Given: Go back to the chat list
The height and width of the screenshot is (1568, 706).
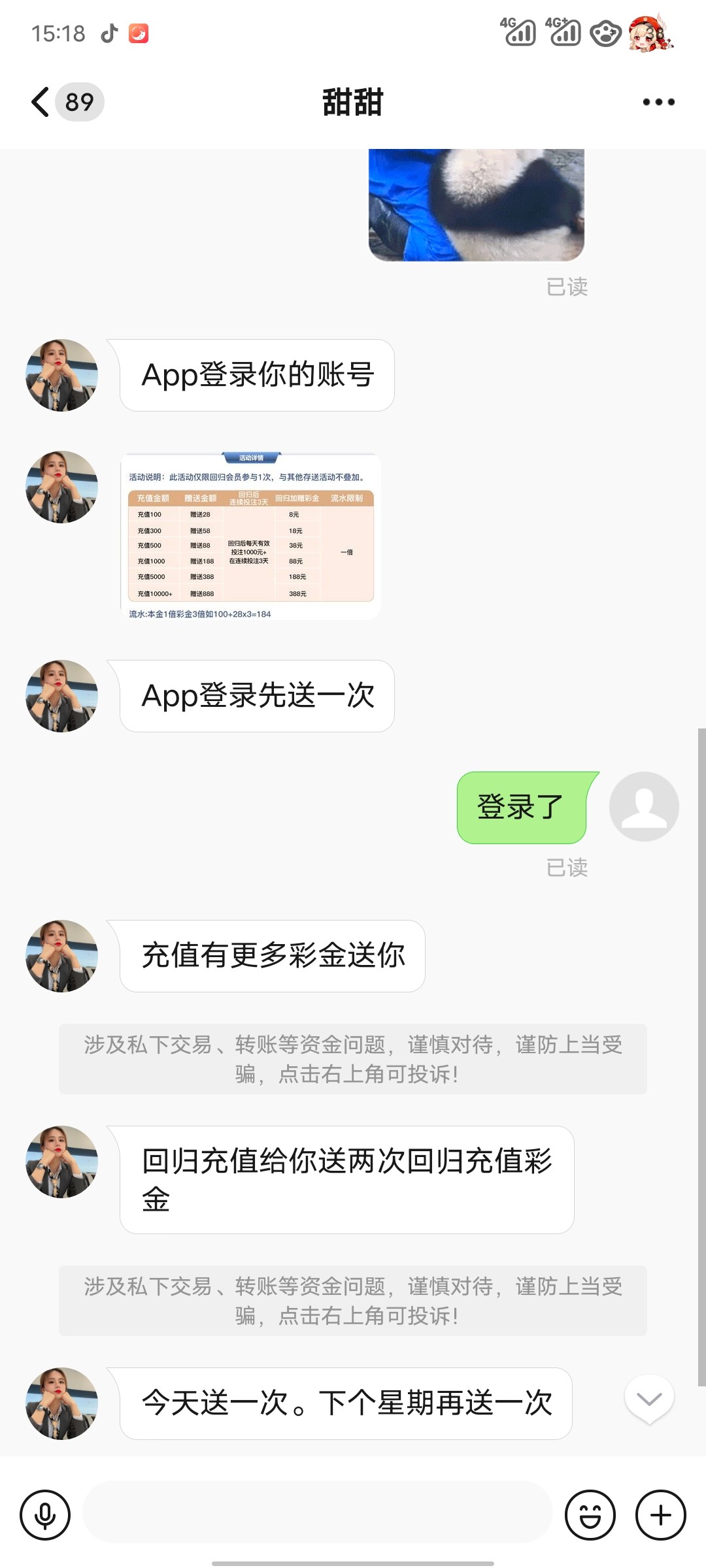Looking at the screenshot, I should pos(42,102).
